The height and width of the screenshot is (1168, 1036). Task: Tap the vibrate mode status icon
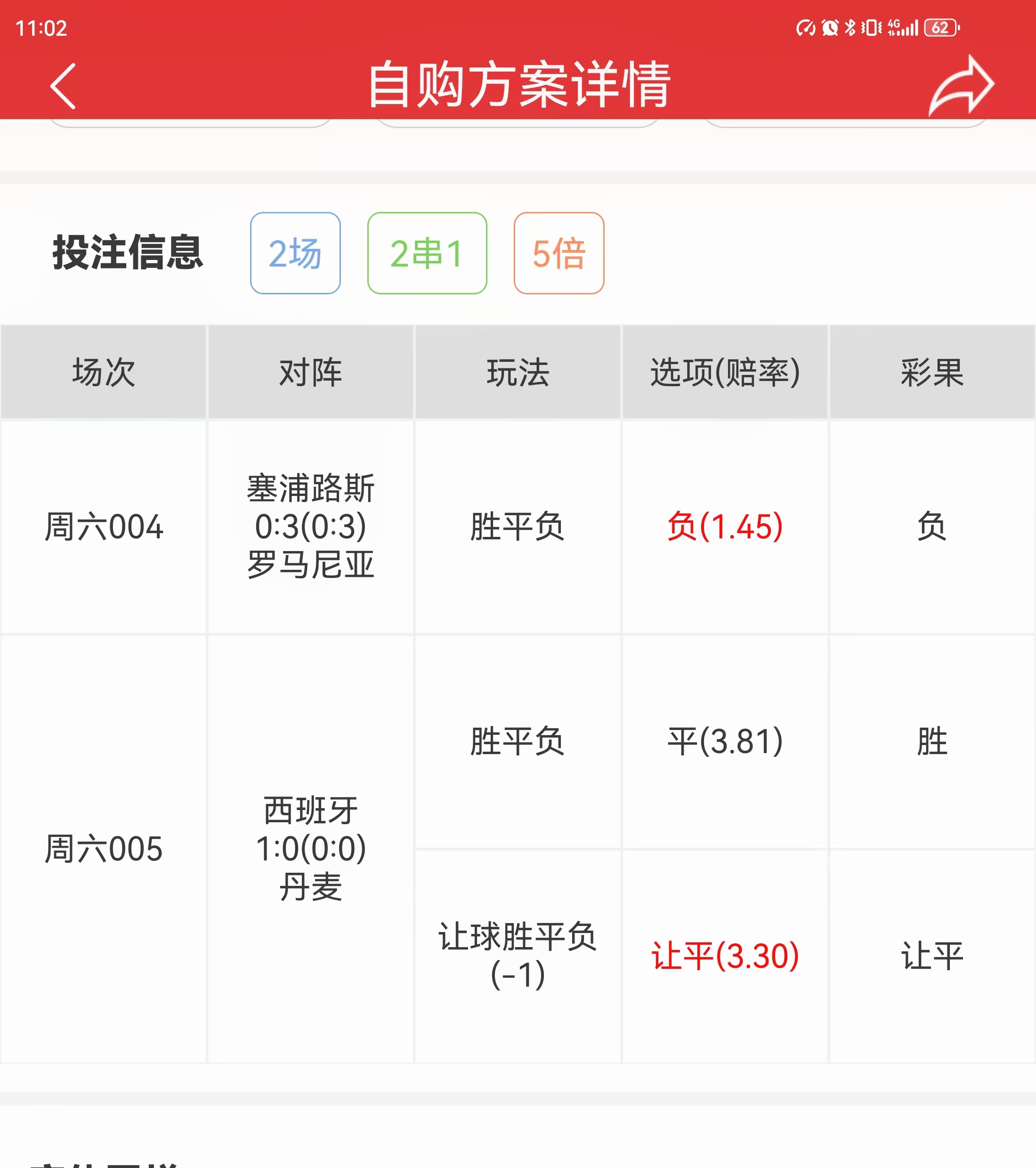pyautogui.click(x=873, y=27)
